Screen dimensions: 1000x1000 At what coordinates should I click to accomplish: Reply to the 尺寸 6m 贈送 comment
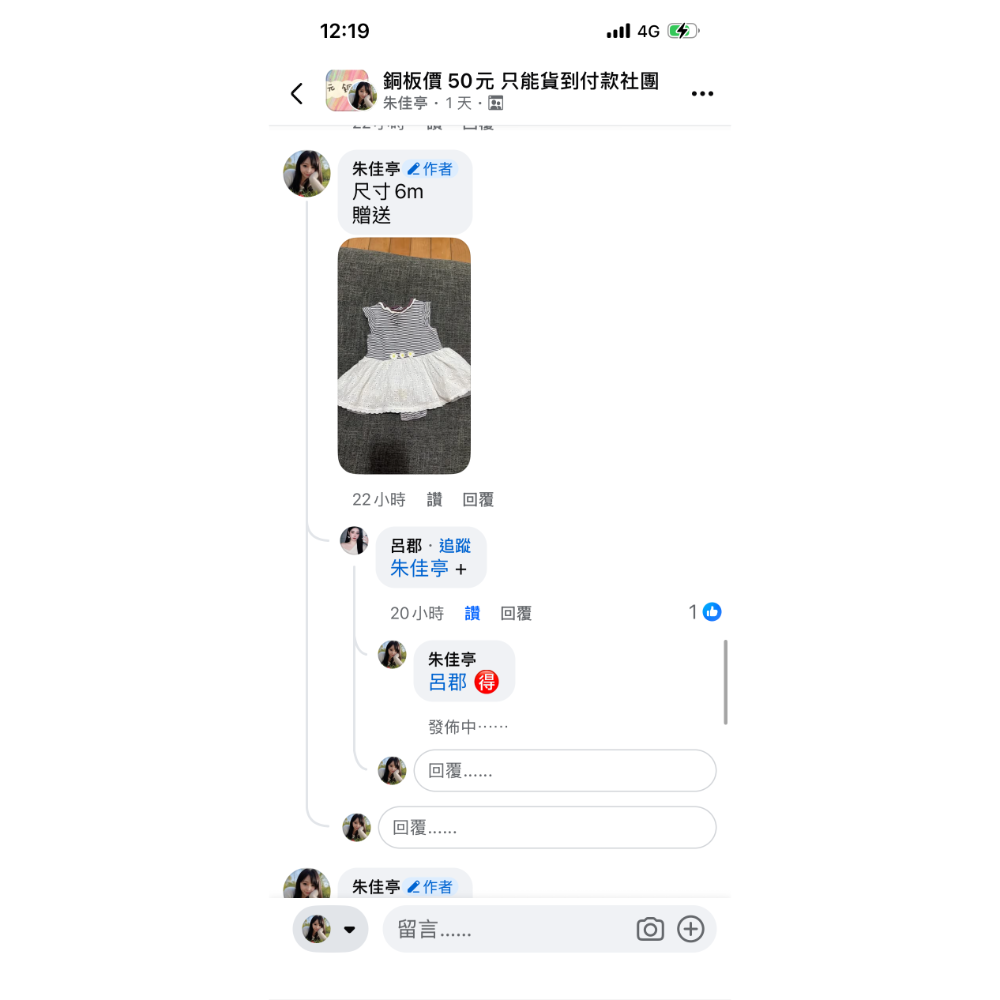click(x=478, y=499)
